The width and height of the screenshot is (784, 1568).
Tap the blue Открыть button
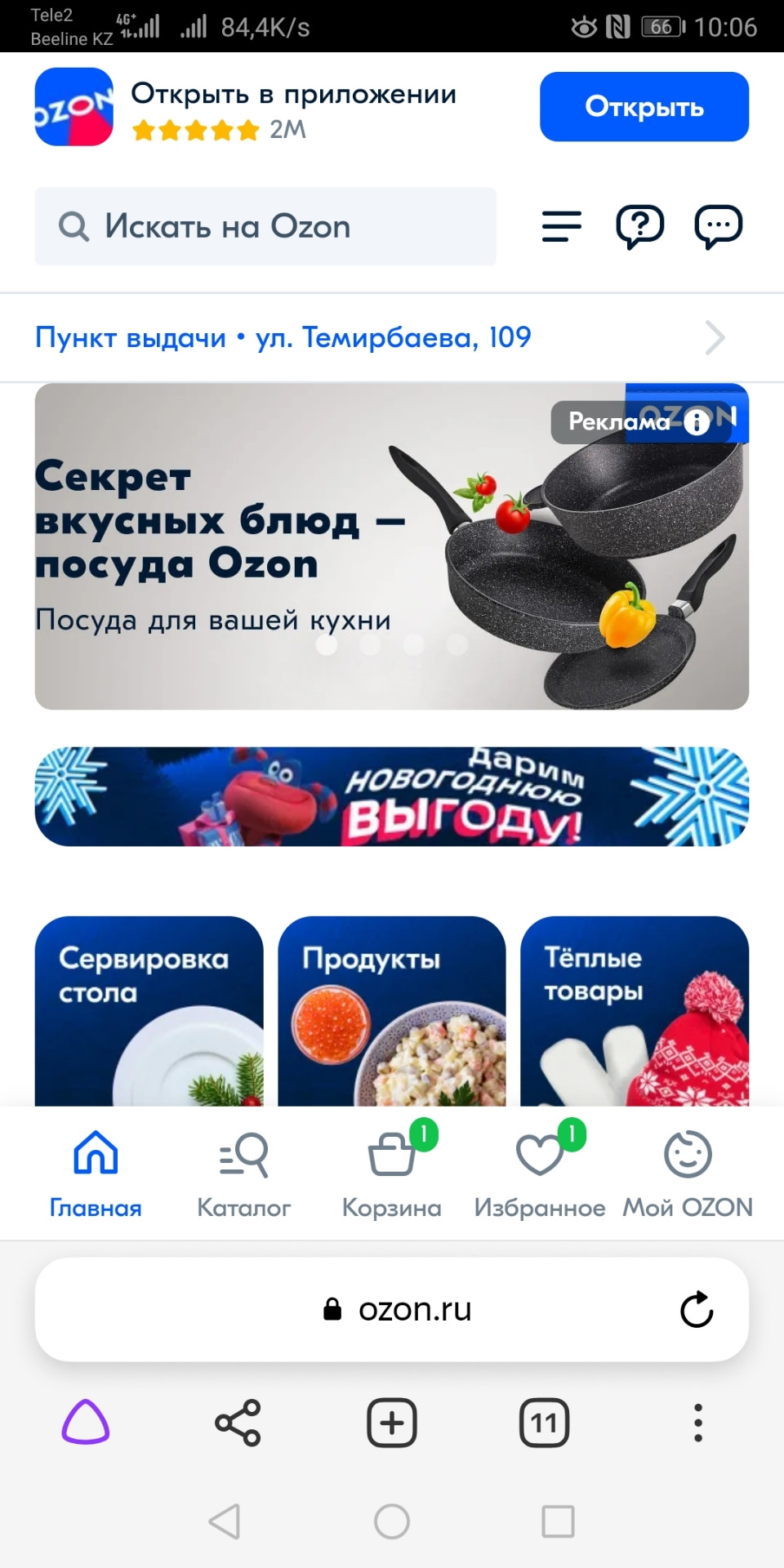(644, 107)
